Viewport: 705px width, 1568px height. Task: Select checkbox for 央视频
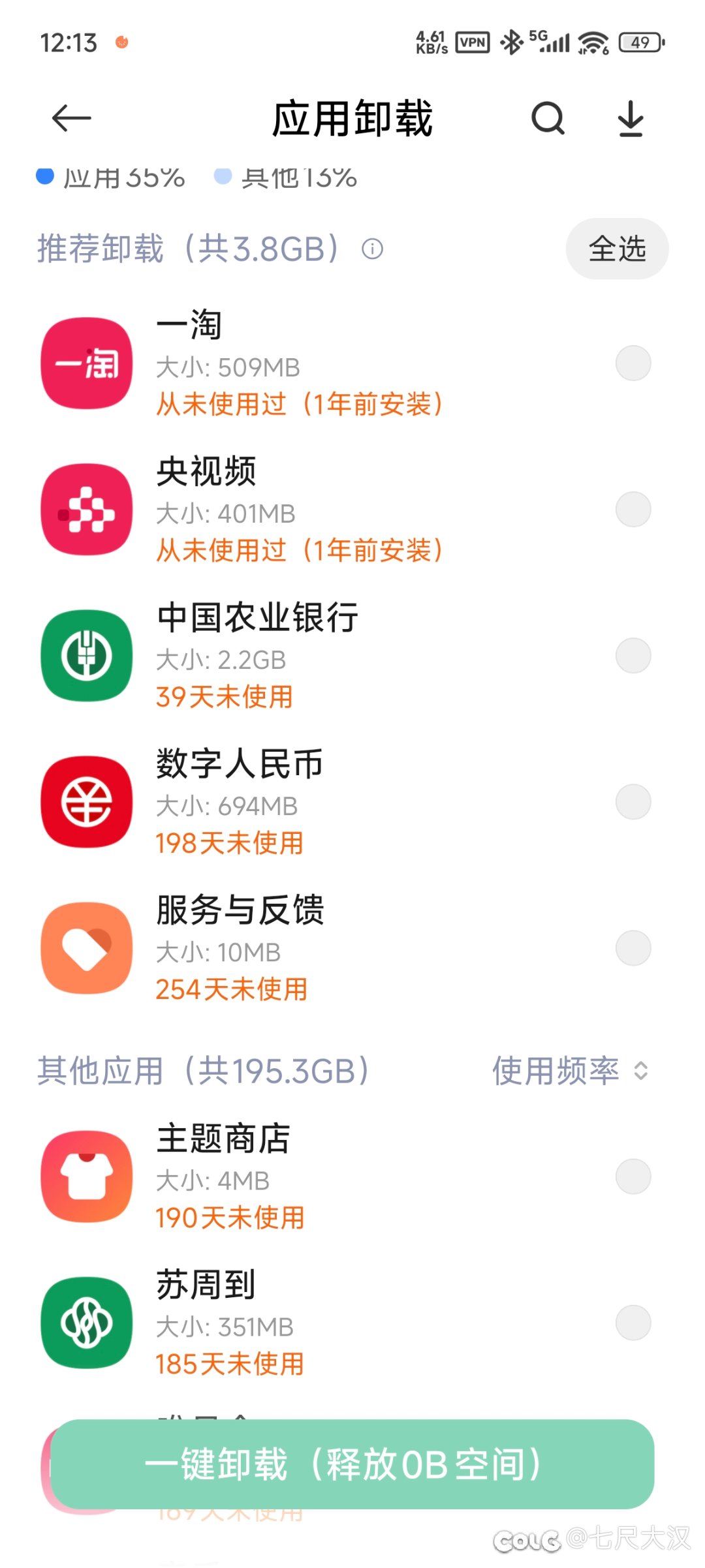633,510
